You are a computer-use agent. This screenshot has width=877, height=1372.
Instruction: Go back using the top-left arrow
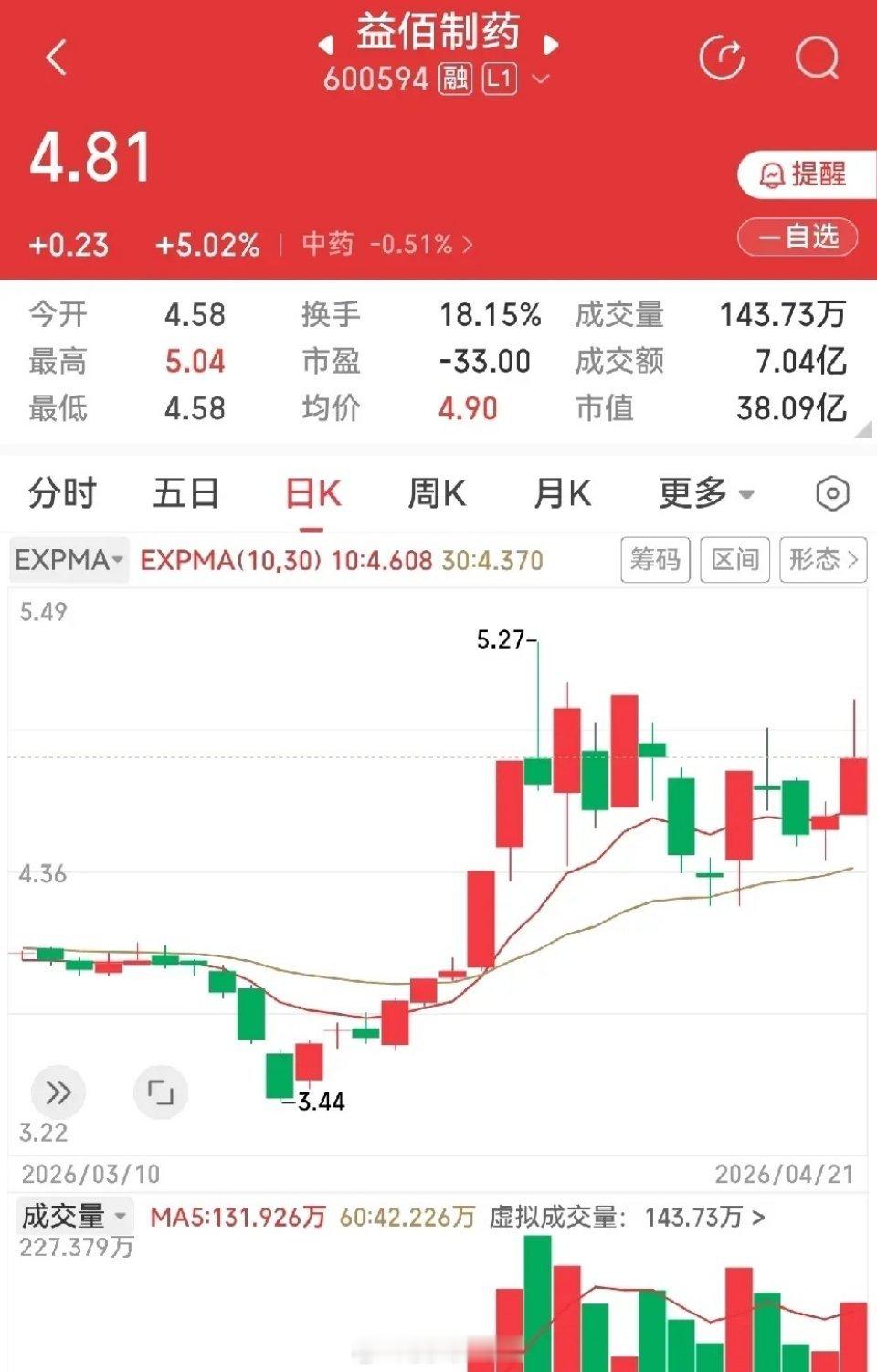(x=57, y=58)
